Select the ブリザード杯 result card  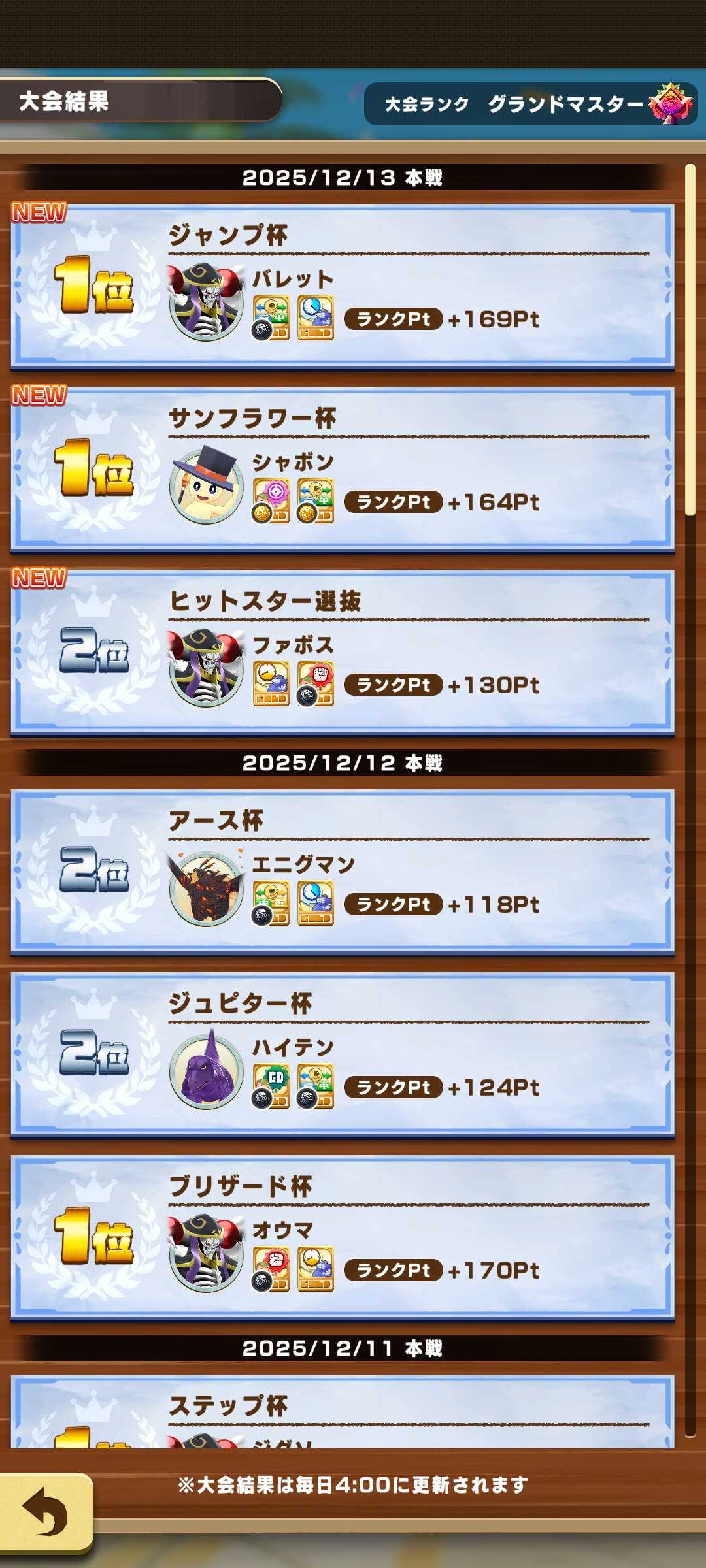tap(343, 1237)
